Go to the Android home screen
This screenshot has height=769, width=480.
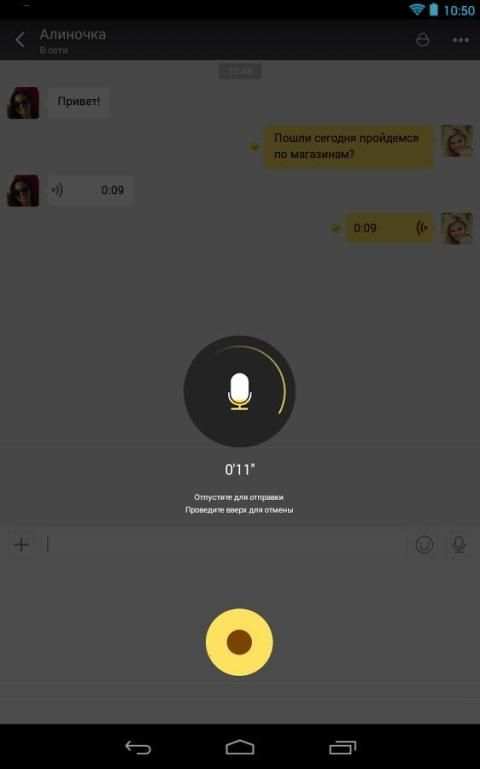[240, 747]
